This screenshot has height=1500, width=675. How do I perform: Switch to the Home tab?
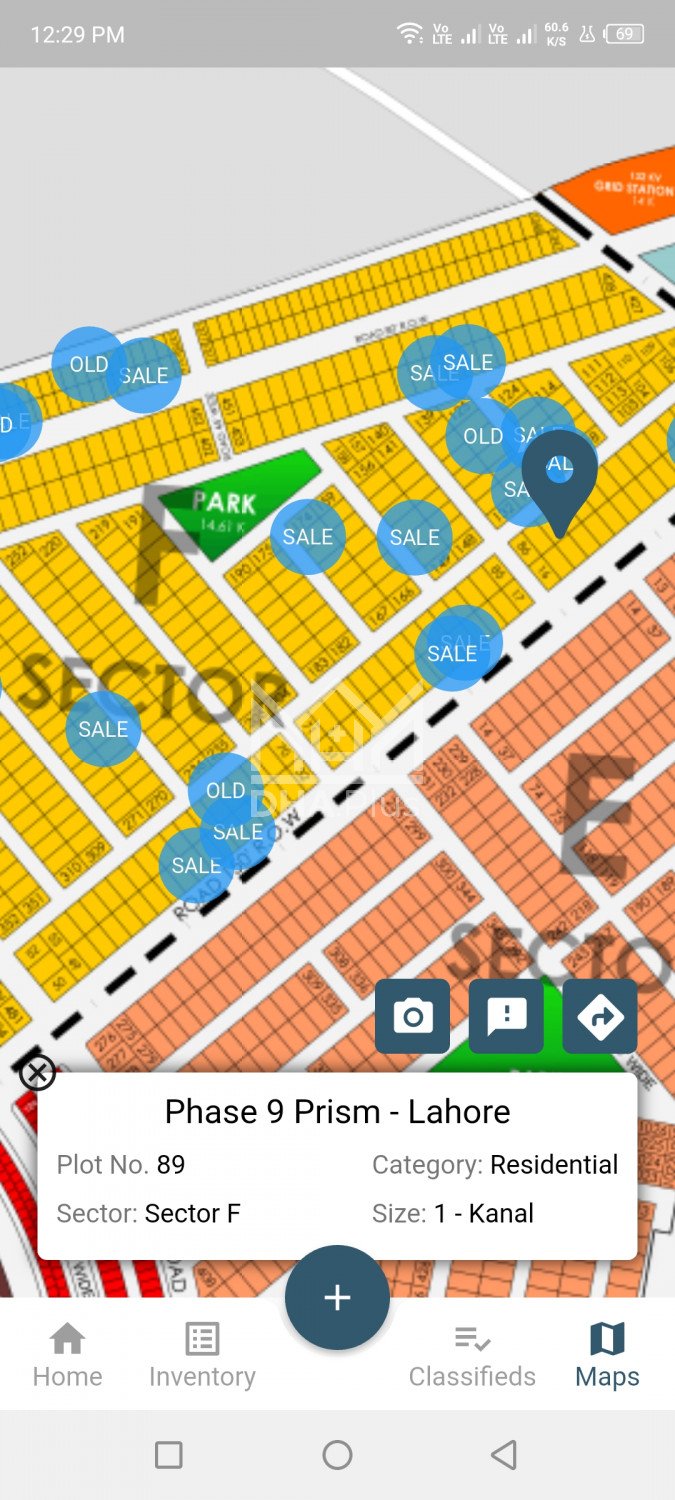pos(67,1355)
